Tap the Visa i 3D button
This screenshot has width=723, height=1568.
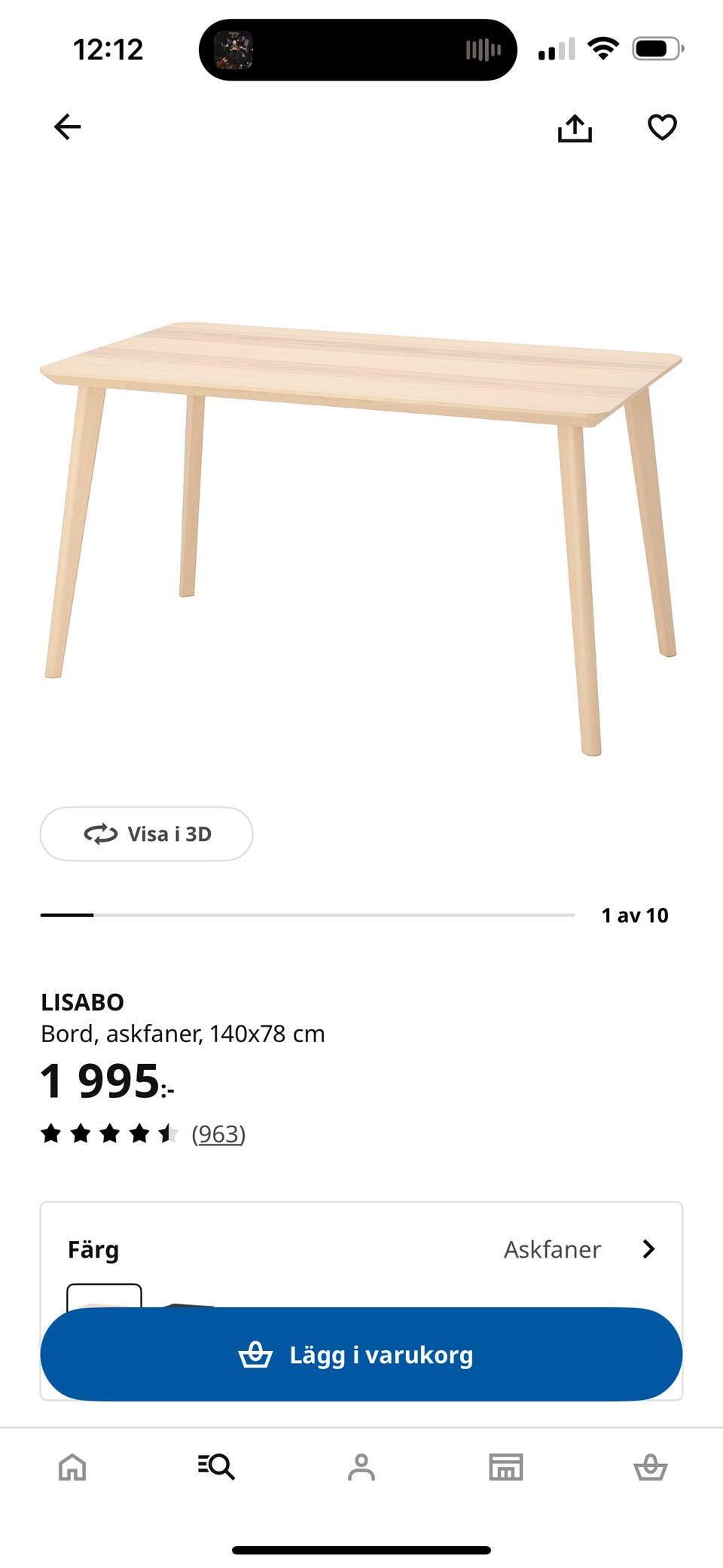tap(146, 834)
